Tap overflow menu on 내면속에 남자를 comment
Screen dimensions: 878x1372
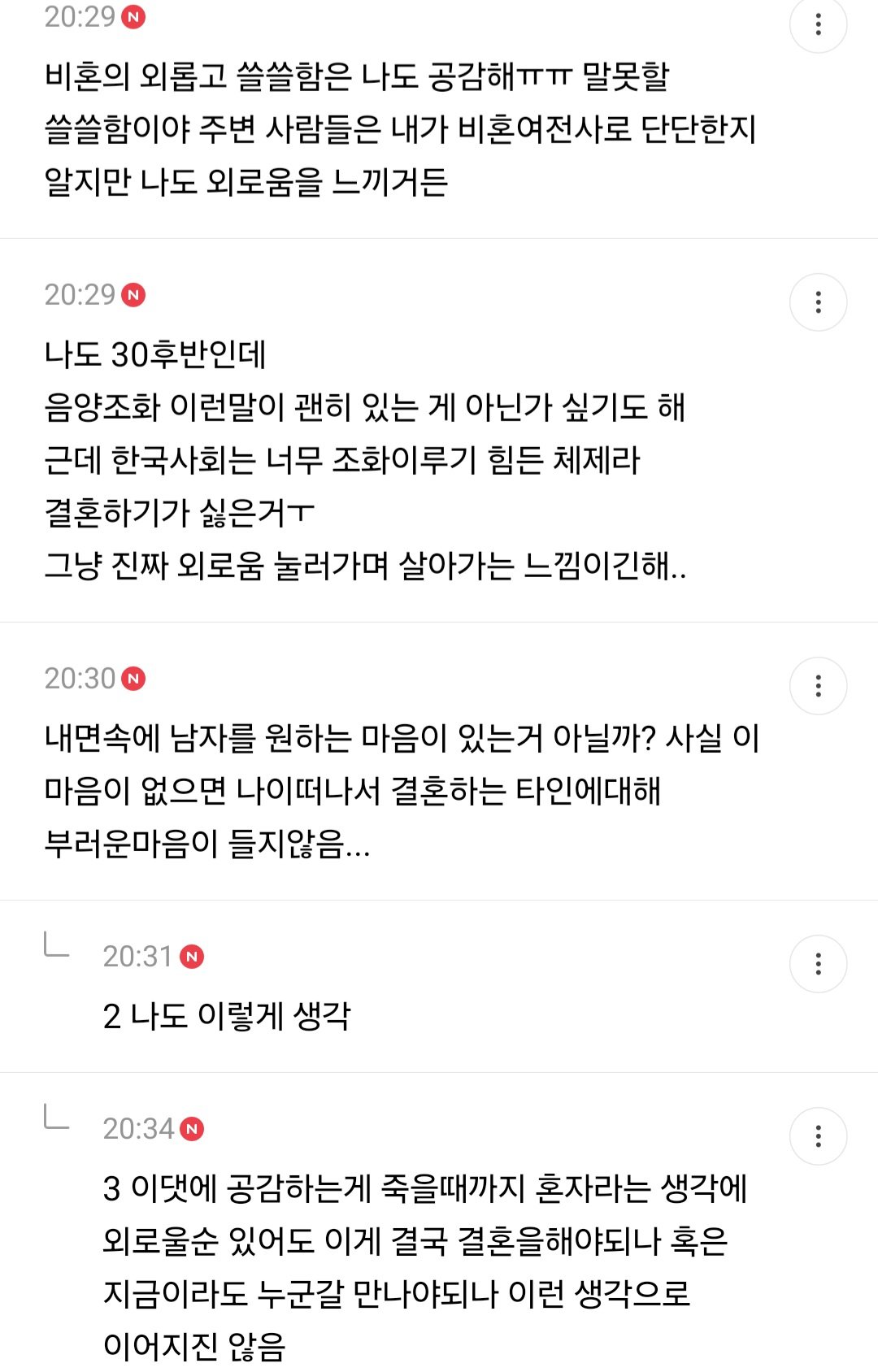(x=818, y=686)
